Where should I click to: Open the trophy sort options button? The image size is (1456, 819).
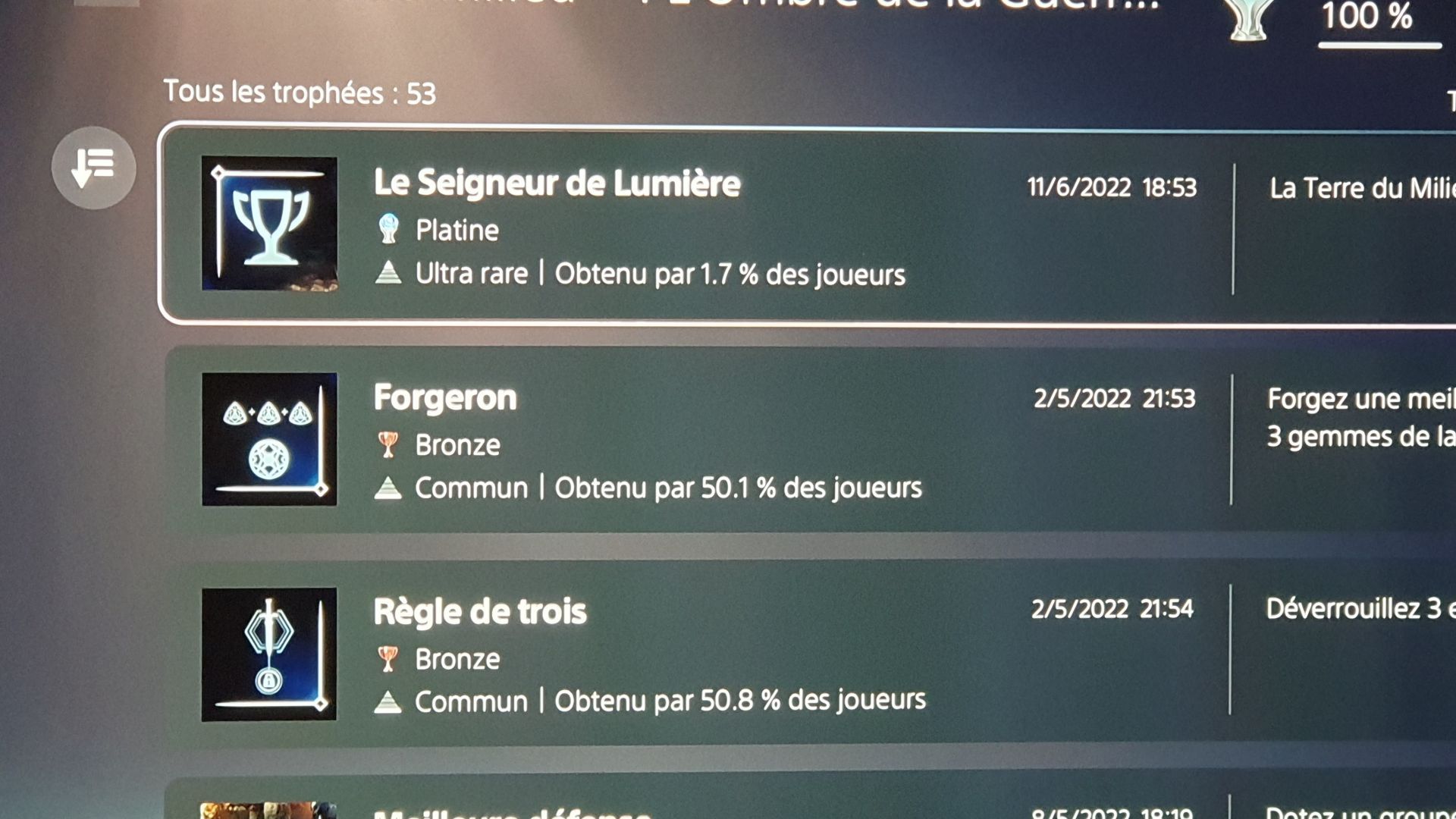tap(93, 168)
